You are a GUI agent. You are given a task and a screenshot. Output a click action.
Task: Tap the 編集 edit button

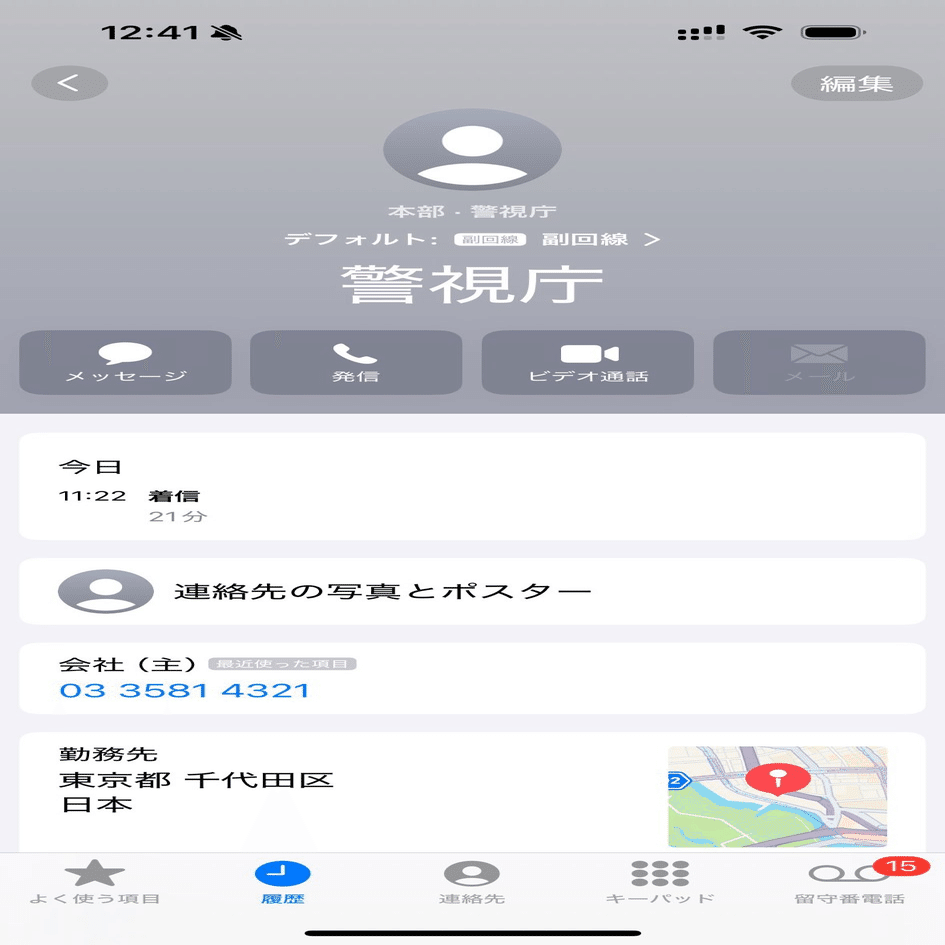856,84
